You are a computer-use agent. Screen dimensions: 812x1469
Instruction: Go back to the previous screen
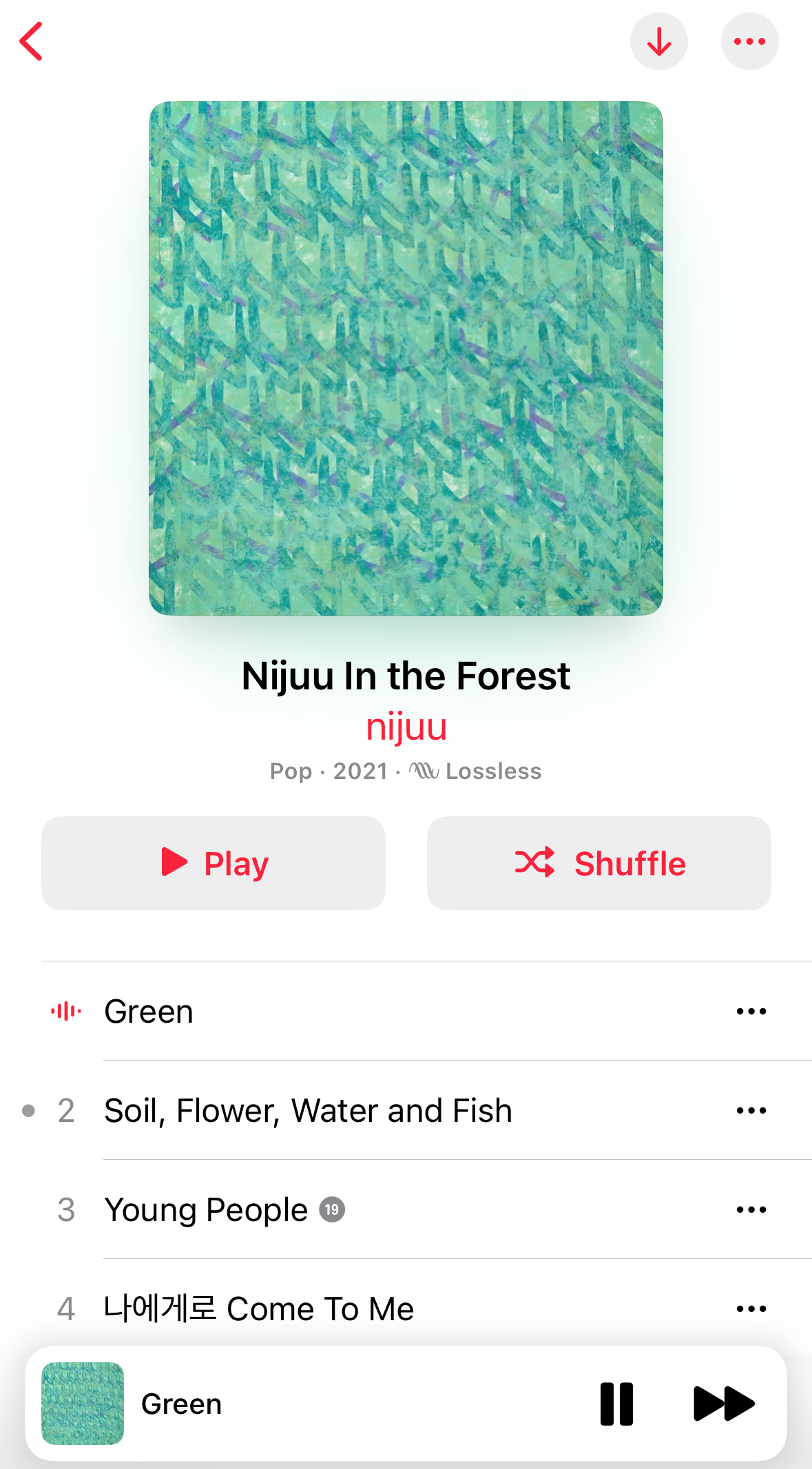[x=32, y=41]
